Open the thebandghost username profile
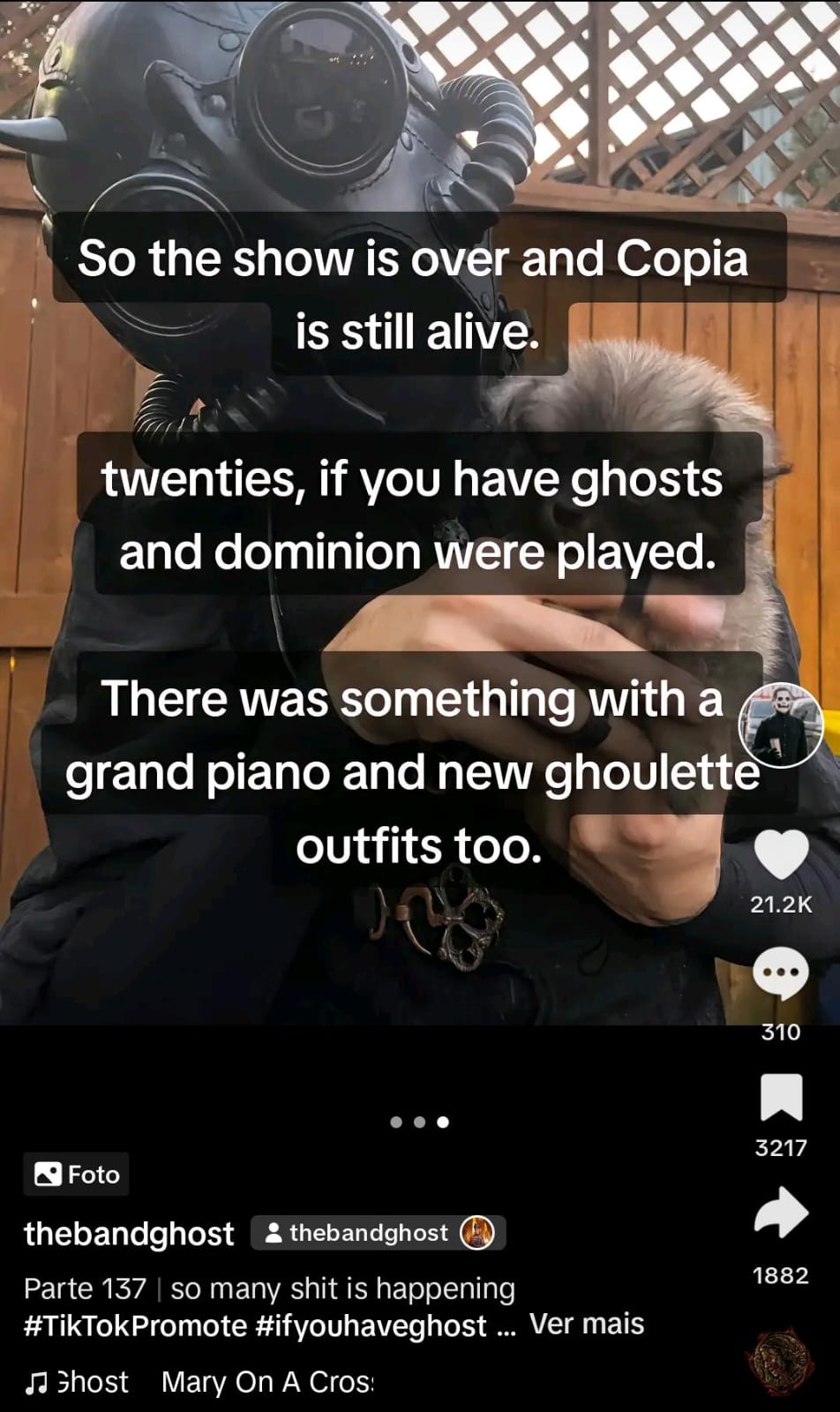This screenshot has width=840, height=1412. click(129, 1233)
